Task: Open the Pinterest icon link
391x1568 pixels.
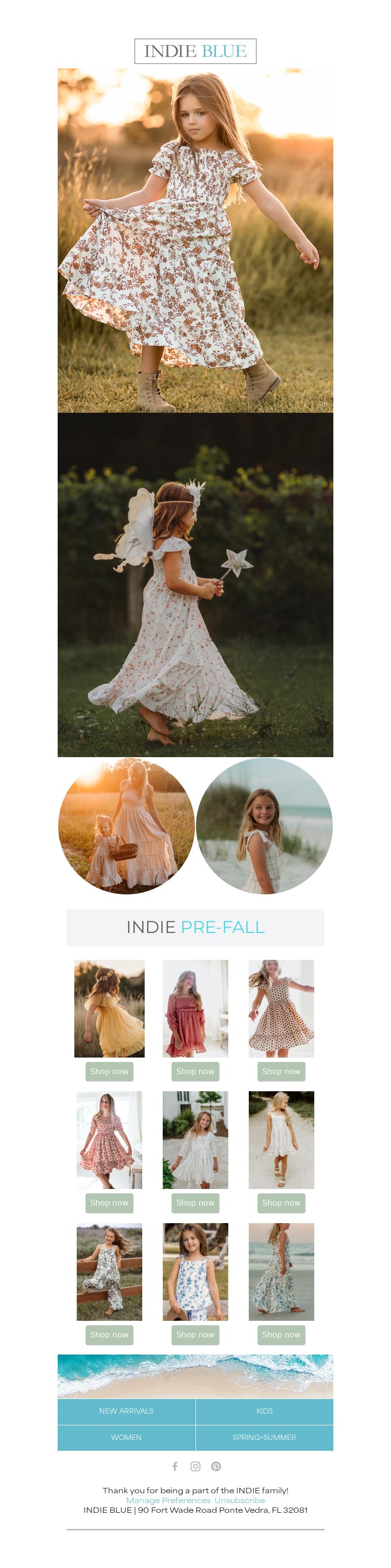Action: click(x=216, y=1466)
